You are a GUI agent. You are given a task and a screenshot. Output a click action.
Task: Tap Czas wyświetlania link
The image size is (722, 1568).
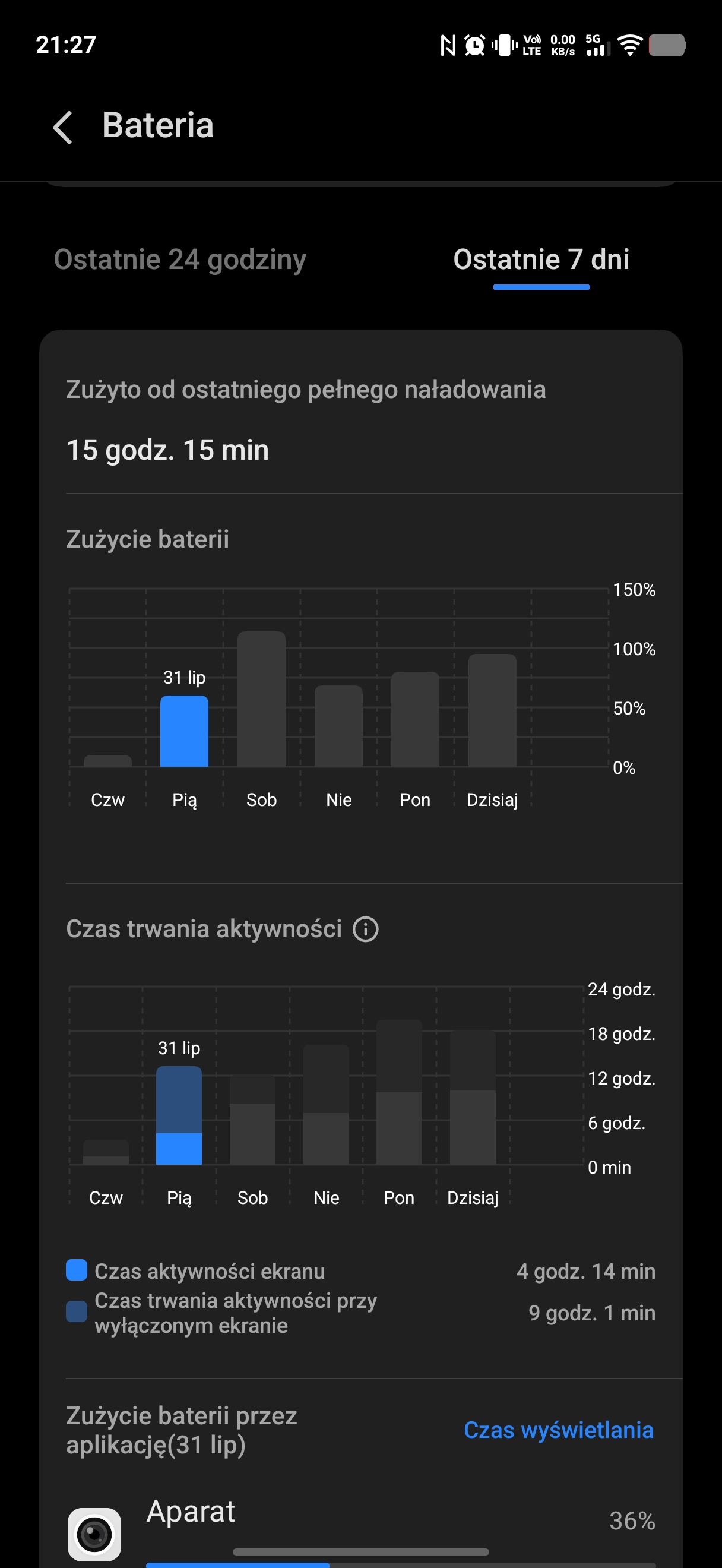click(x=558, y=1430)
